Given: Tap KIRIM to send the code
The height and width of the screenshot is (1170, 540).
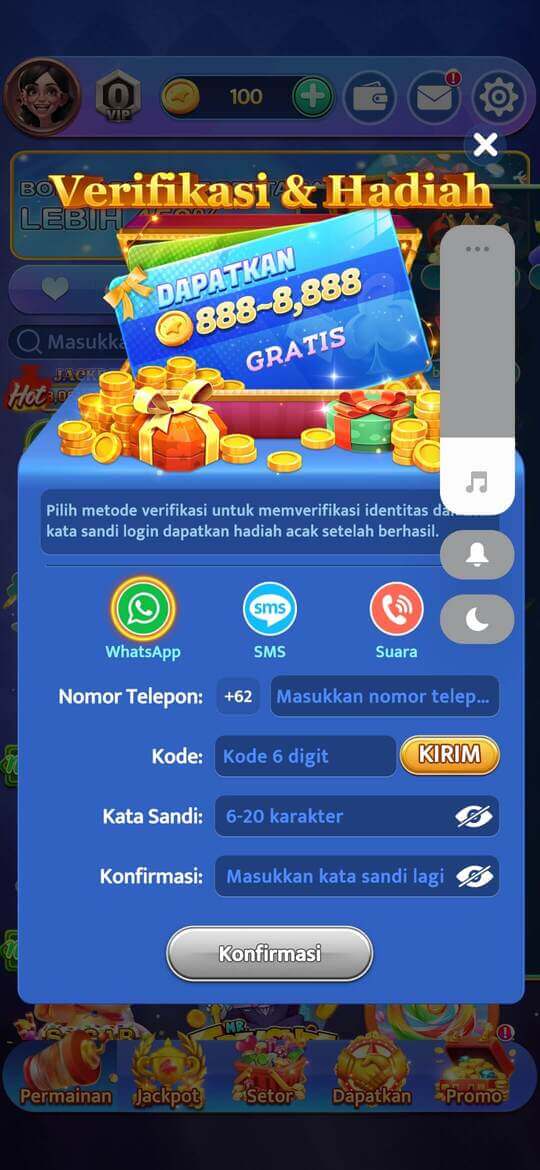Looking at the screenshot, I should tap(450, 755).
